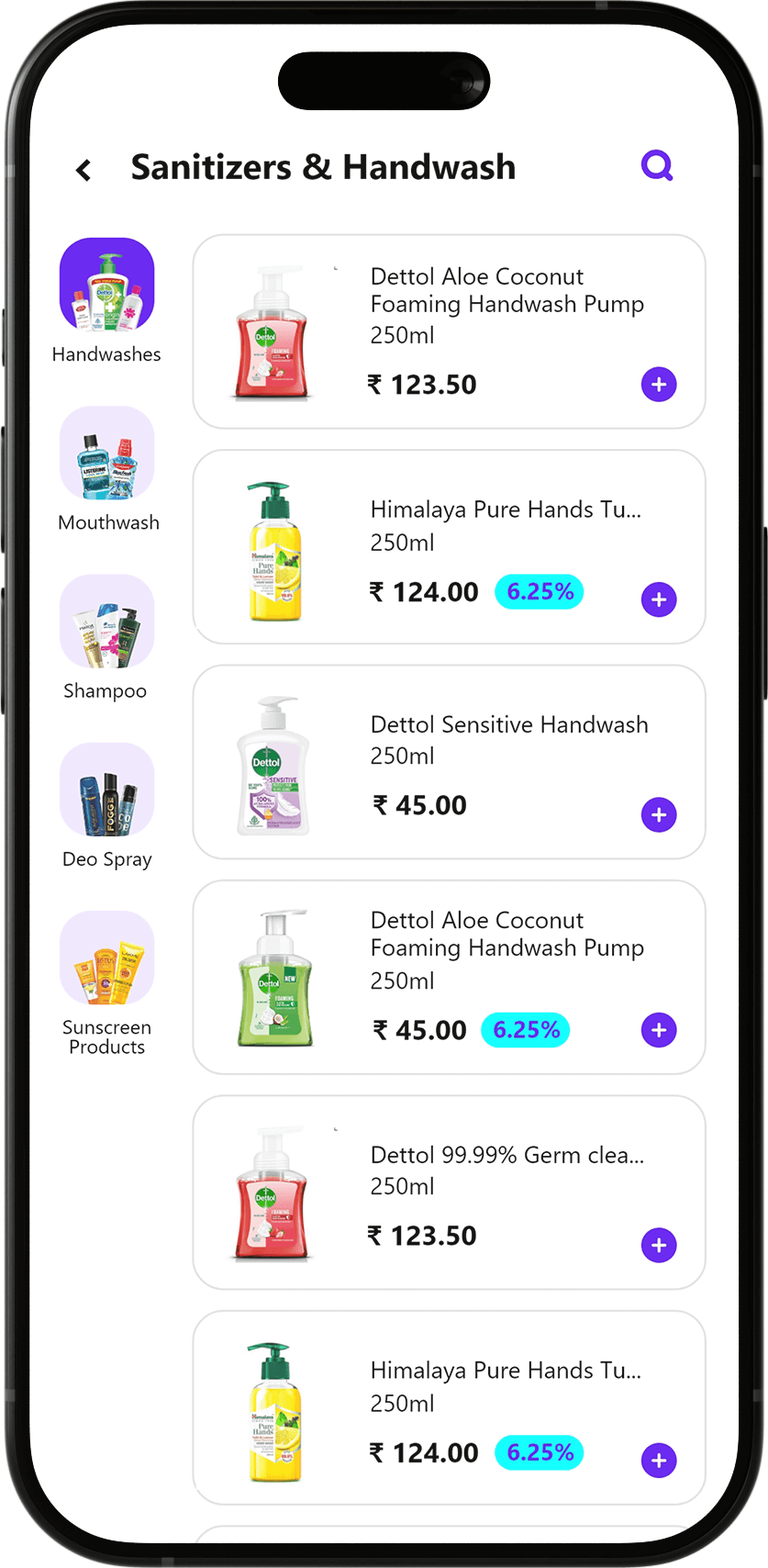Open search with the magnifier icon
Viewport: 768px width, 1568px height.
(x=657, y=166)
